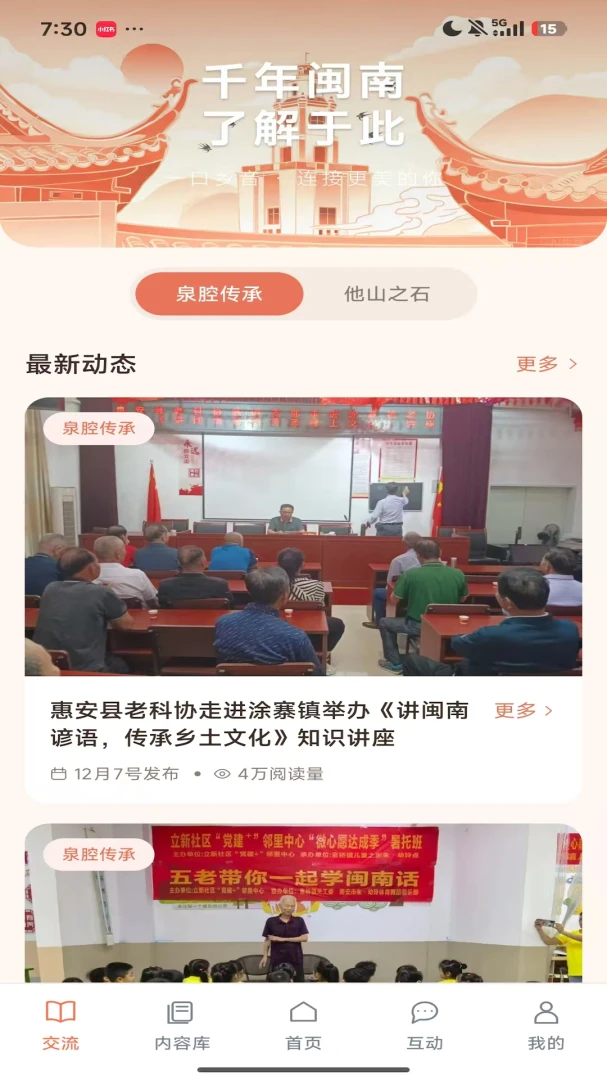Open the 五老带你一起学闽南话 article card

[303, 903]
